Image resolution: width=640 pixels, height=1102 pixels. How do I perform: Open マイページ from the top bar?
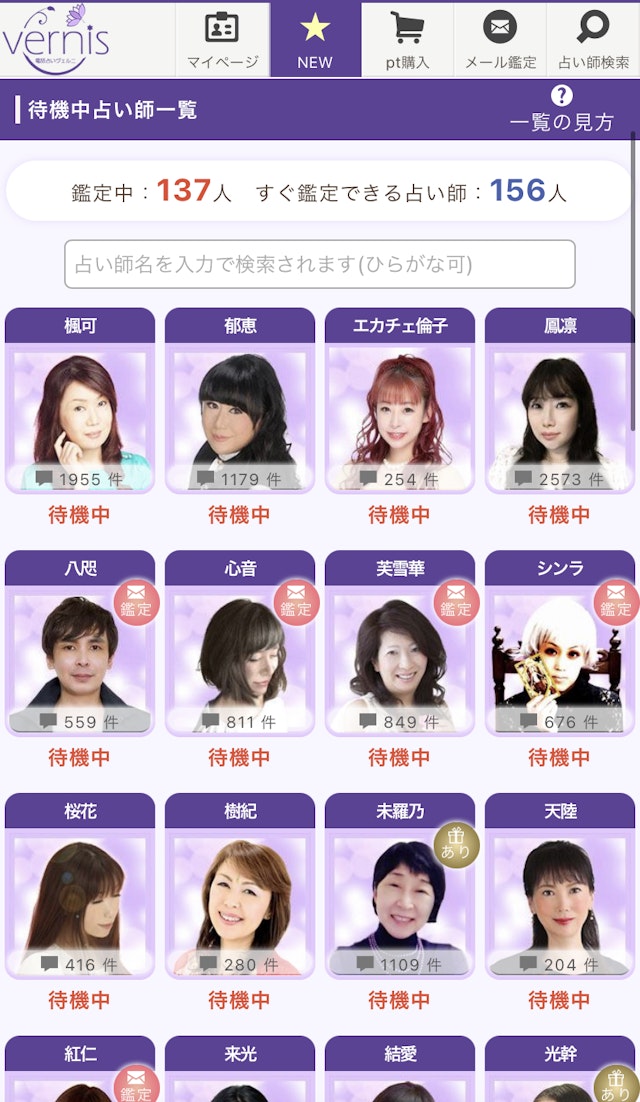click(x=222, y=40)
